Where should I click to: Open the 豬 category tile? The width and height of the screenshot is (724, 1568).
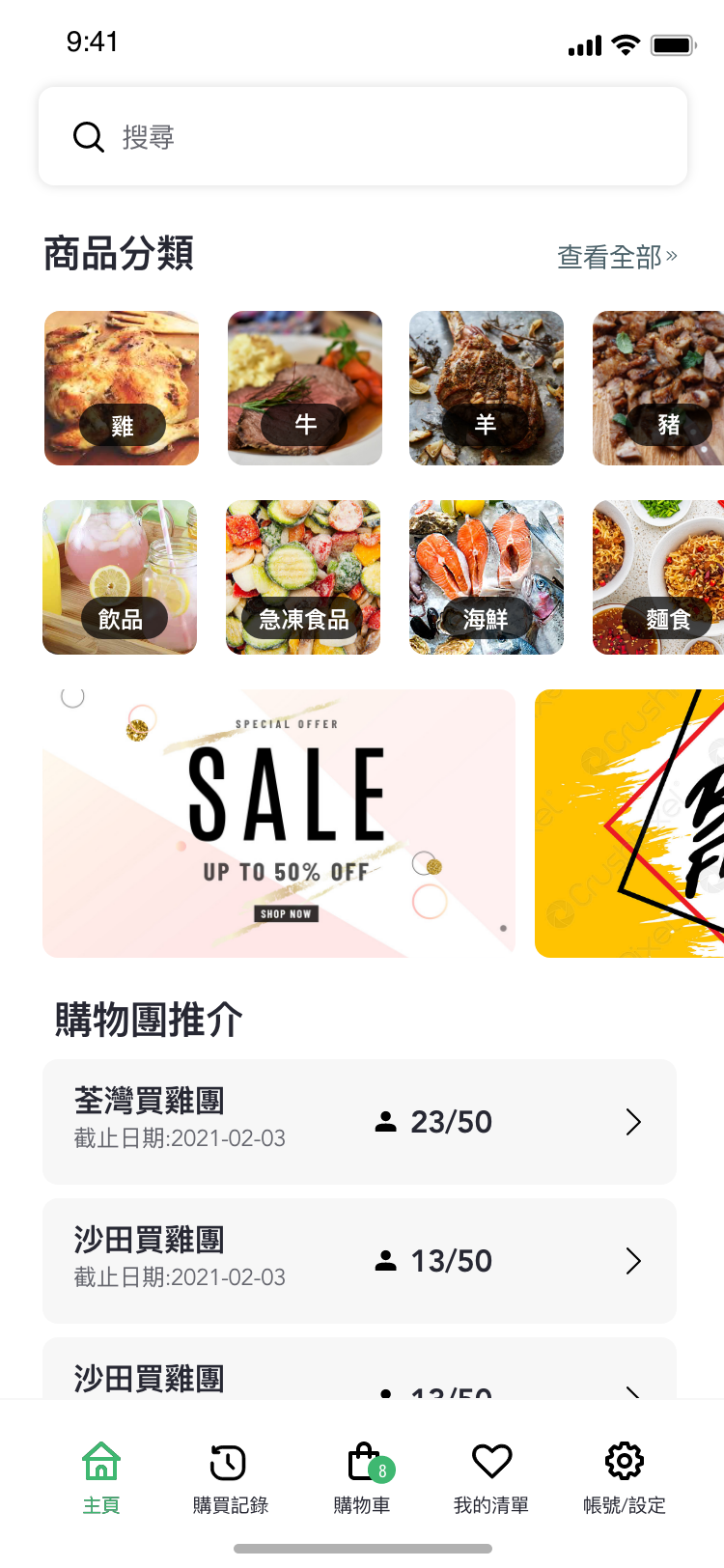pos(658,388)
